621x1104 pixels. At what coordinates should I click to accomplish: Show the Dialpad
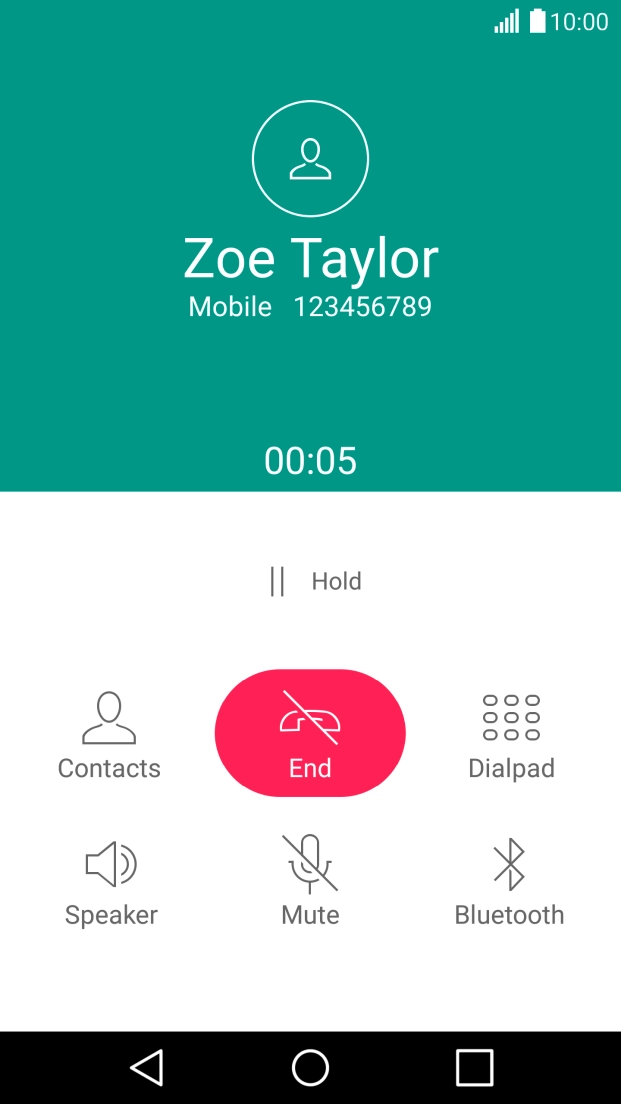tap(511, 736)
